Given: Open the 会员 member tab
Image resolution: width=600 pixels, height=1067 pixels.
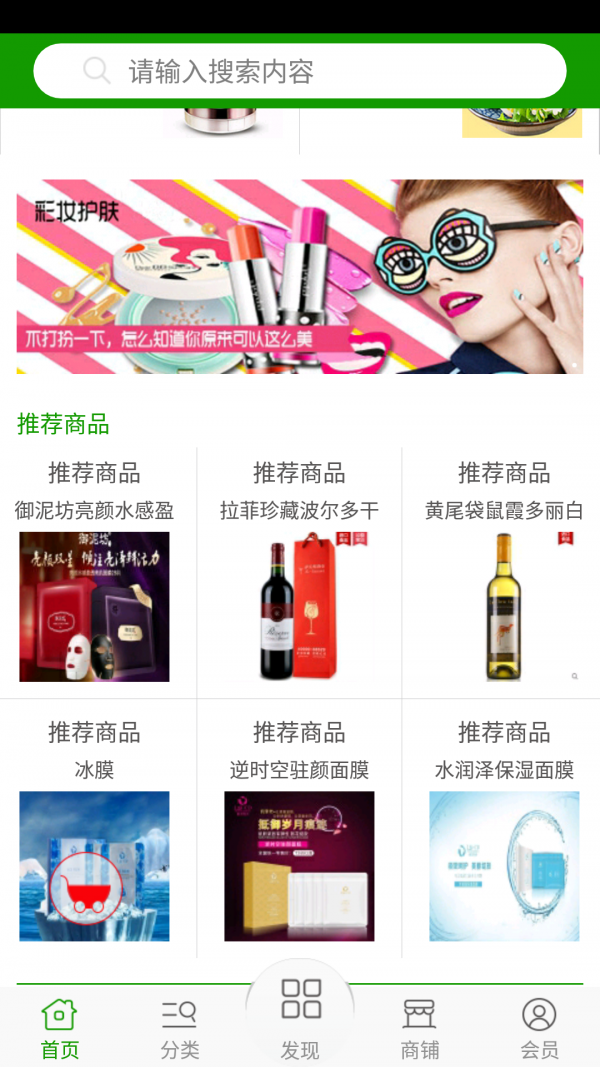Looking at the screenshot, I should [x=539, y=1029].
